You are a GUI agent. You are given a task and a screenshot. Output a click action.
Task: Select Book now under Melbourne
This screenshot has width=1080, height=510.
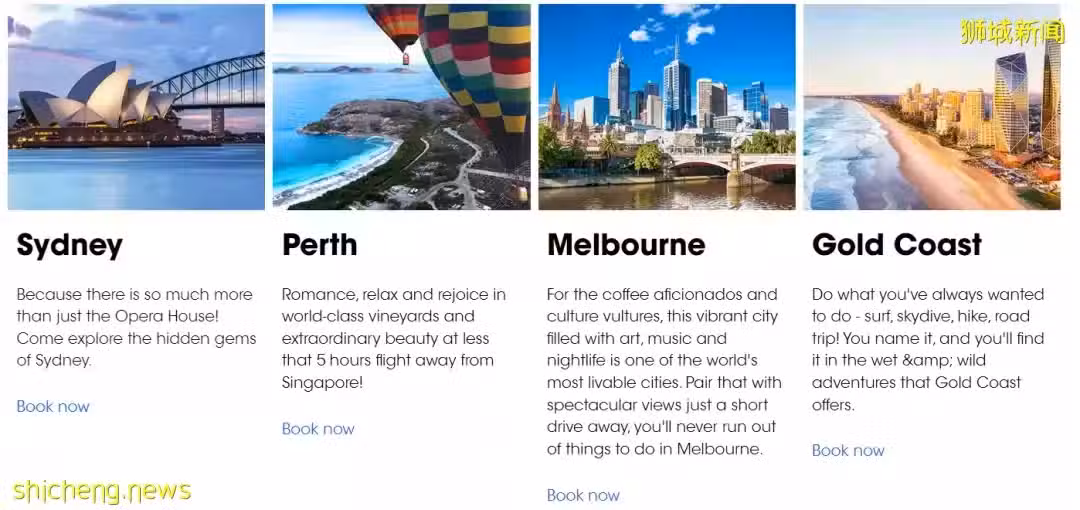click(583, 494)
